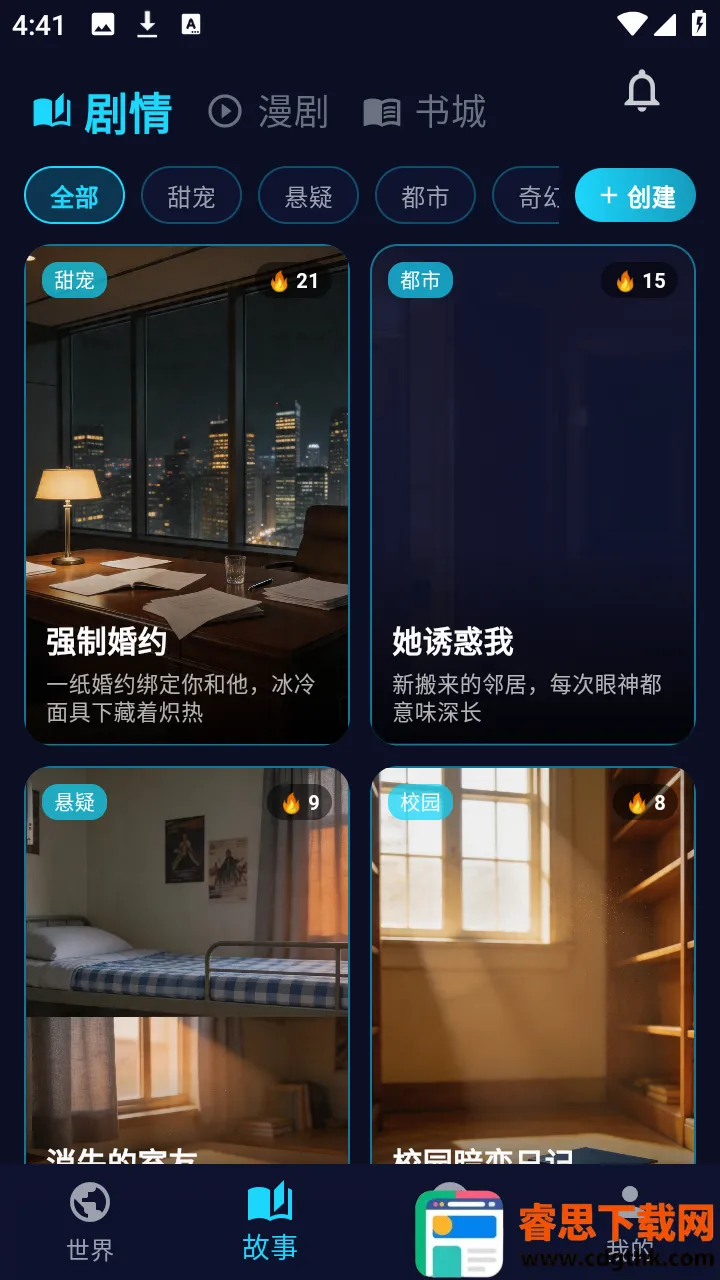Tap the 创建 create button
The image size is (720, 1280).
coord(636,195)
